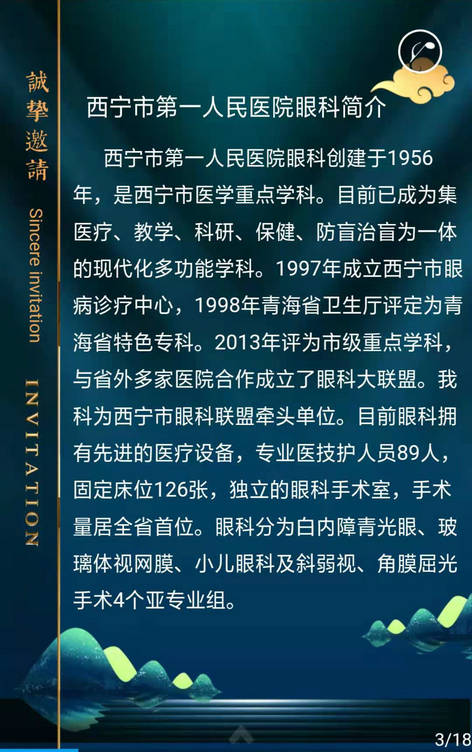Tap the up arrow for next page
Screen dimensions: 472x752
tap(241, 733)
